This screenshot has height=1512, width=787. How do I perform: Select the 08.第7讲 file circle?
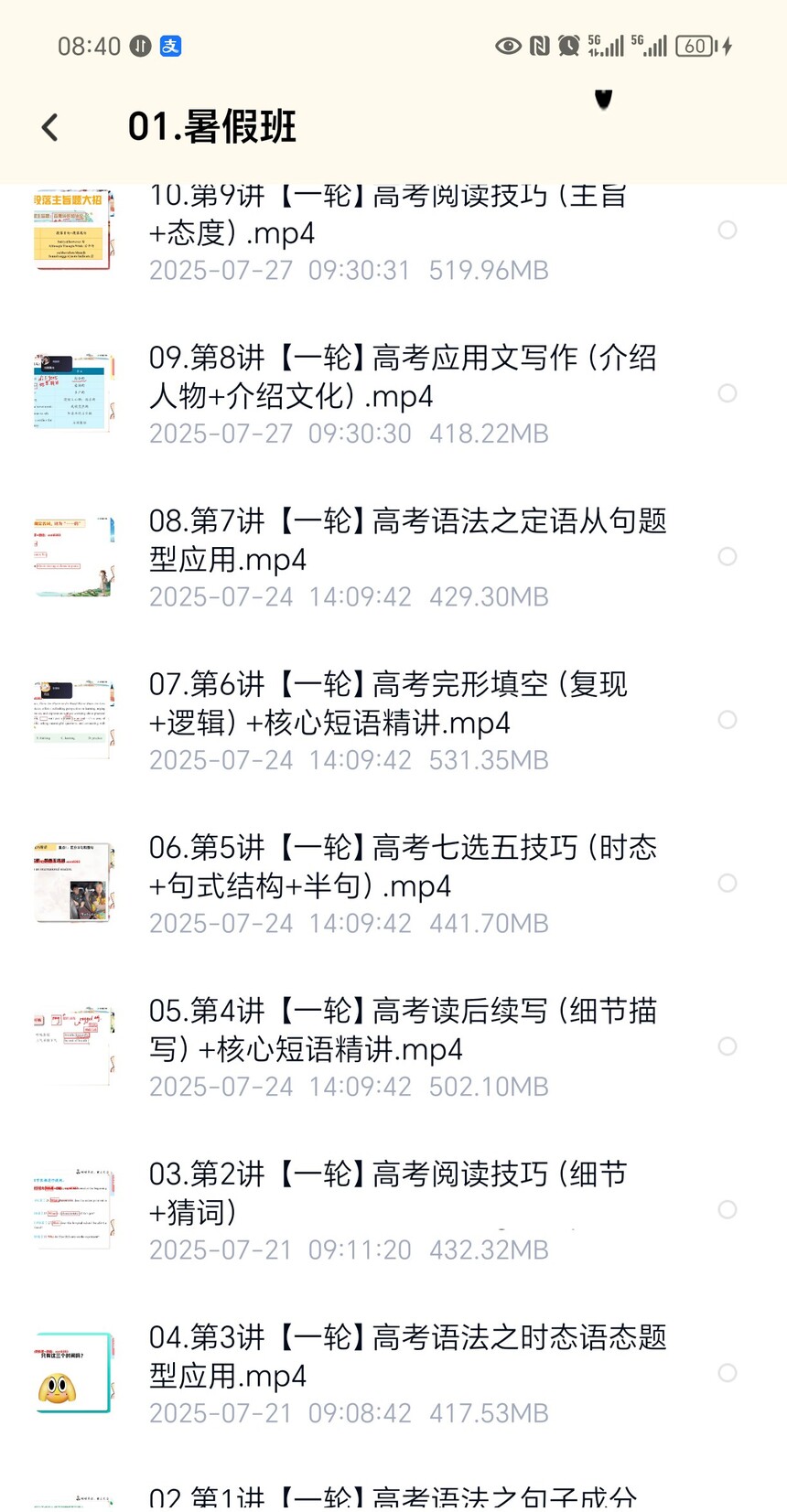coord(728,556)
